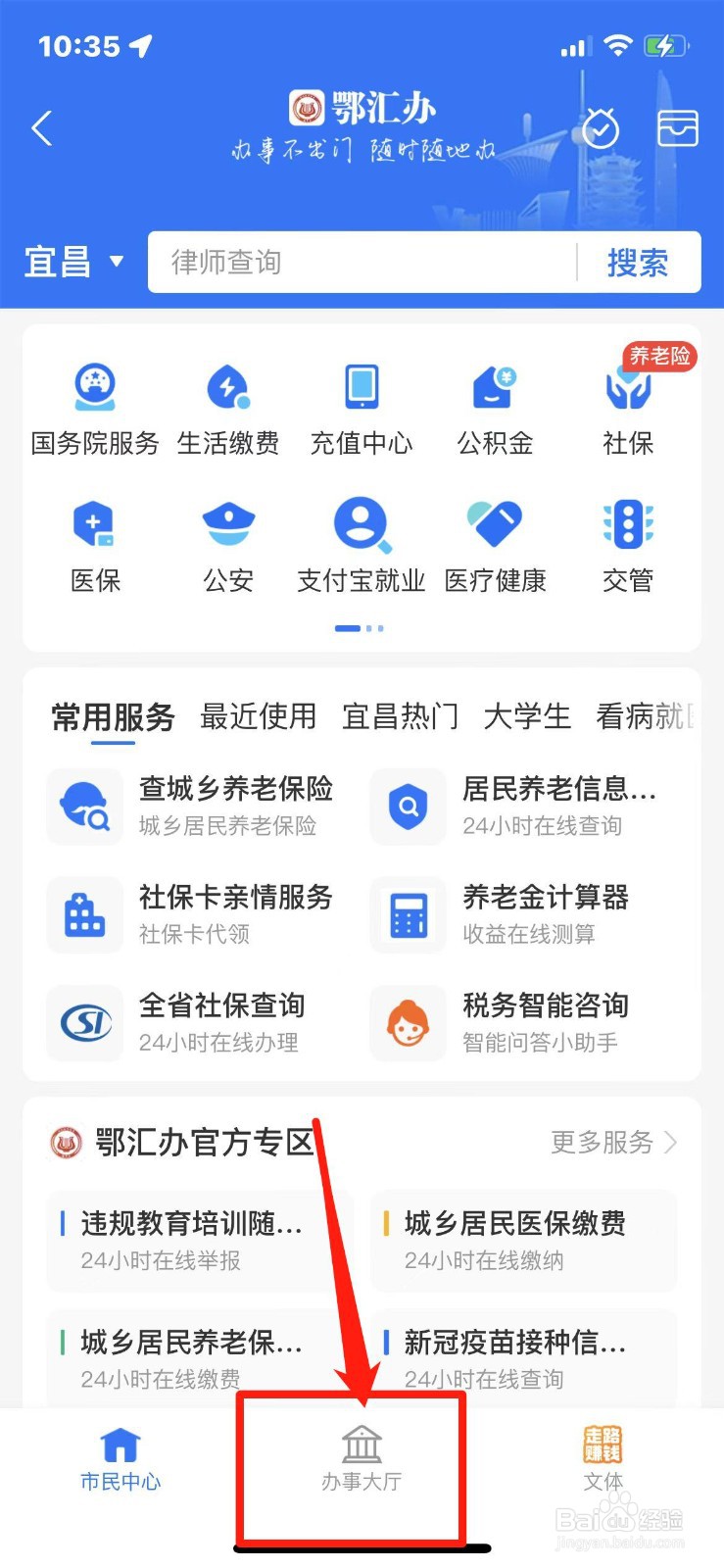
Task: Switch to the 宜昌热门 tab
Action: tap(401, 716)
